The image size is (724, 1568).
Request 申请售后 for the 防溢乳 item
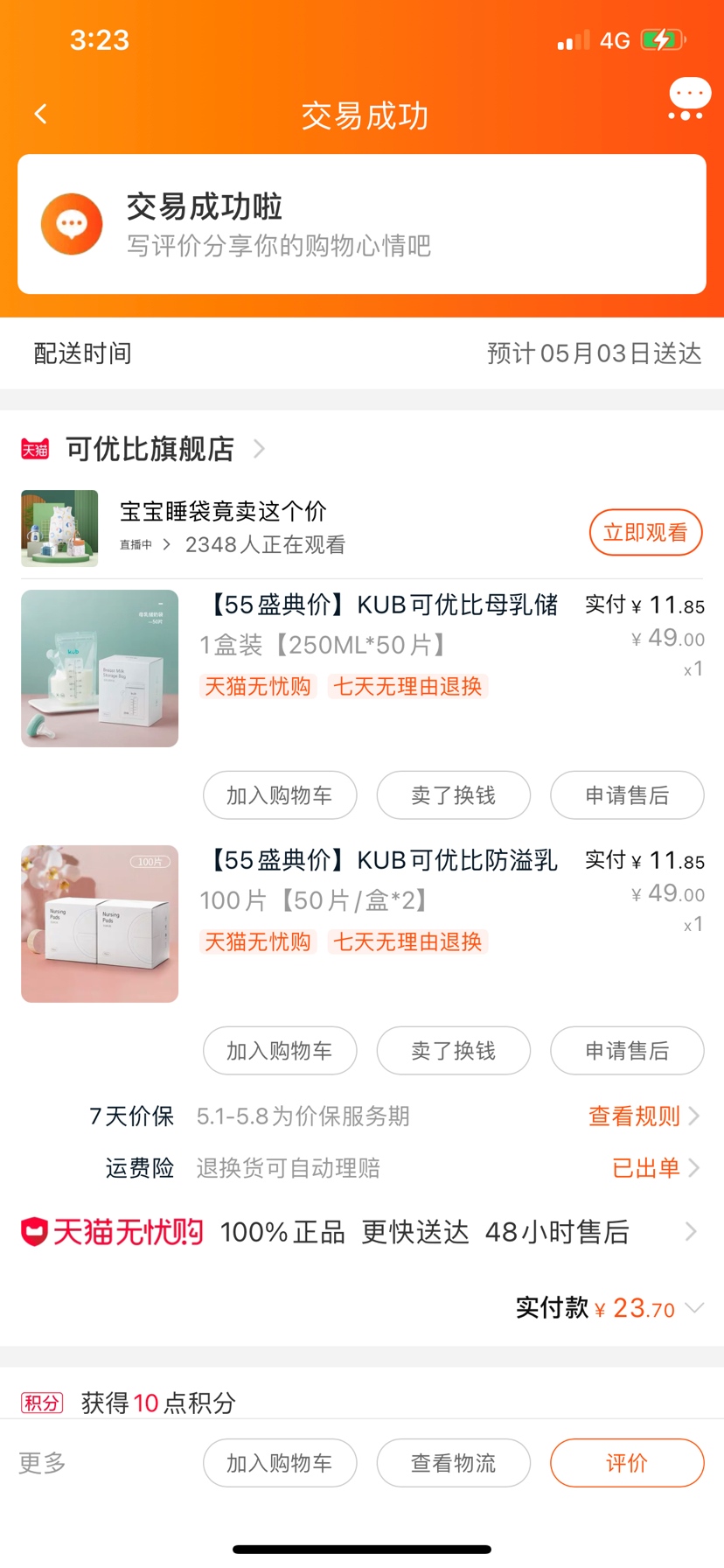[x=627, y=1051]
